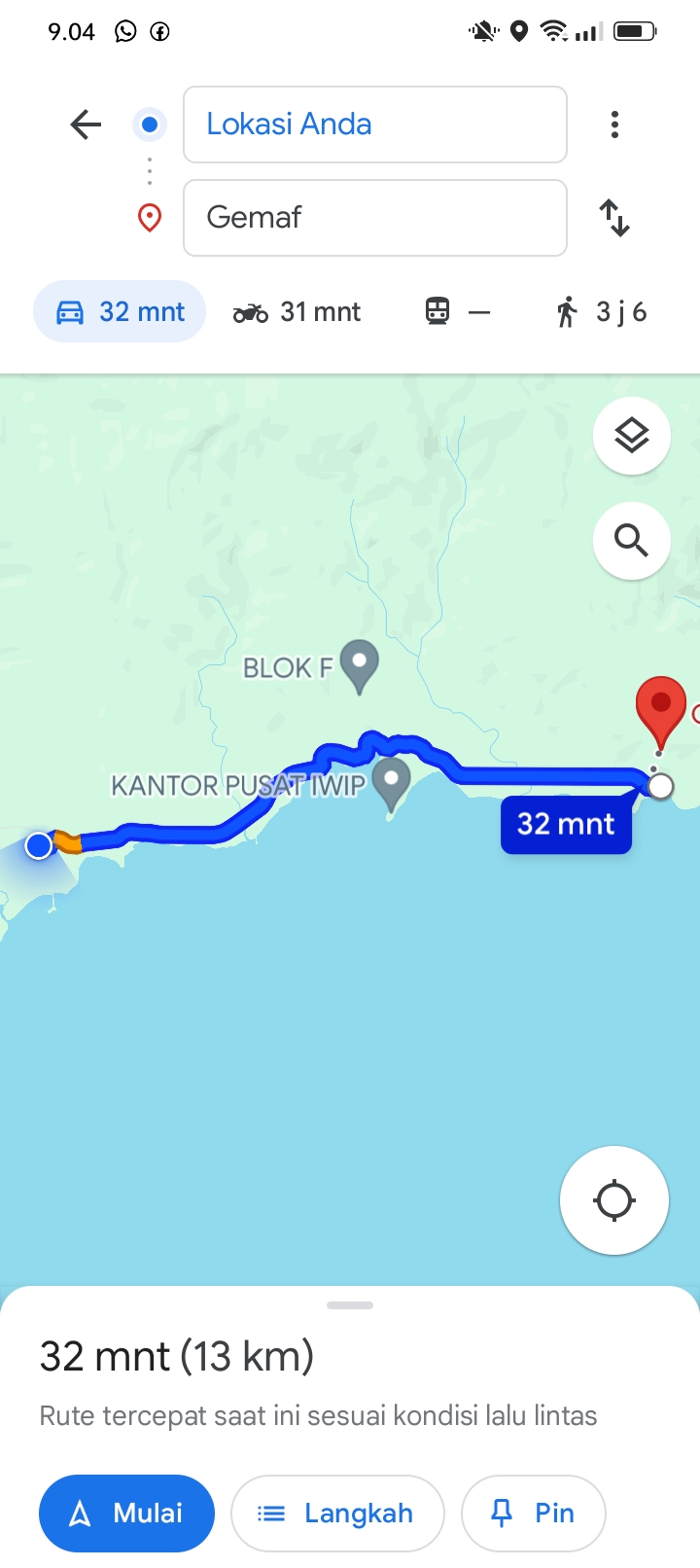Screen dimensions: 700x1568
Task: Expand the bottom sheet handle
Action: tap(350, 1305)
